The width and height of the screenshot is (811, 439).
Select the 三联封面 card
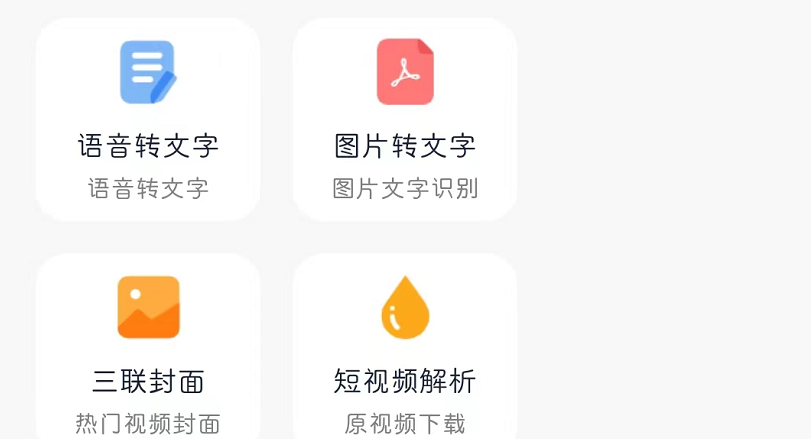148,350
